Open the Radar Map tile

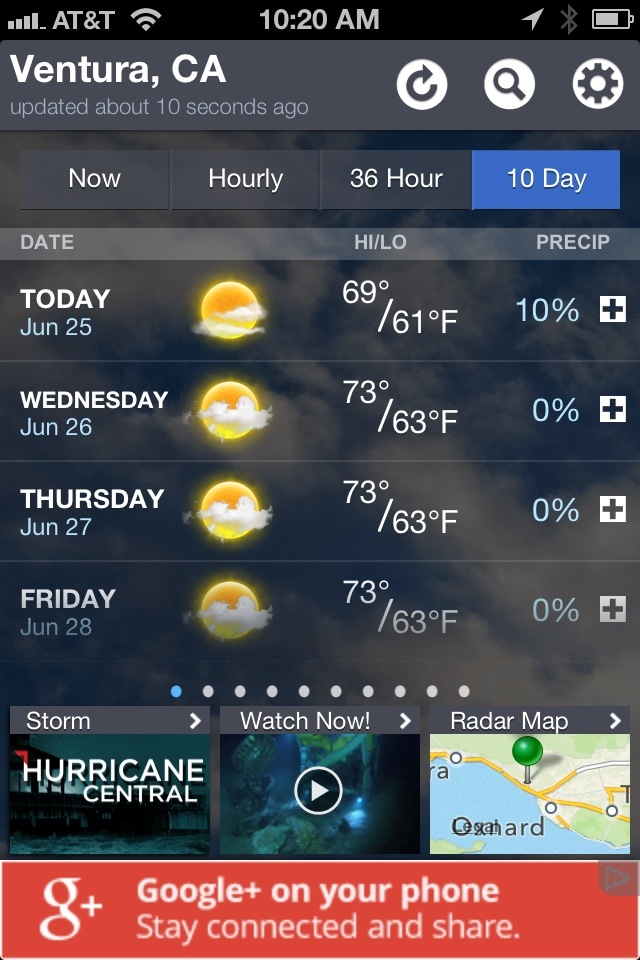(x=530, y=781)
